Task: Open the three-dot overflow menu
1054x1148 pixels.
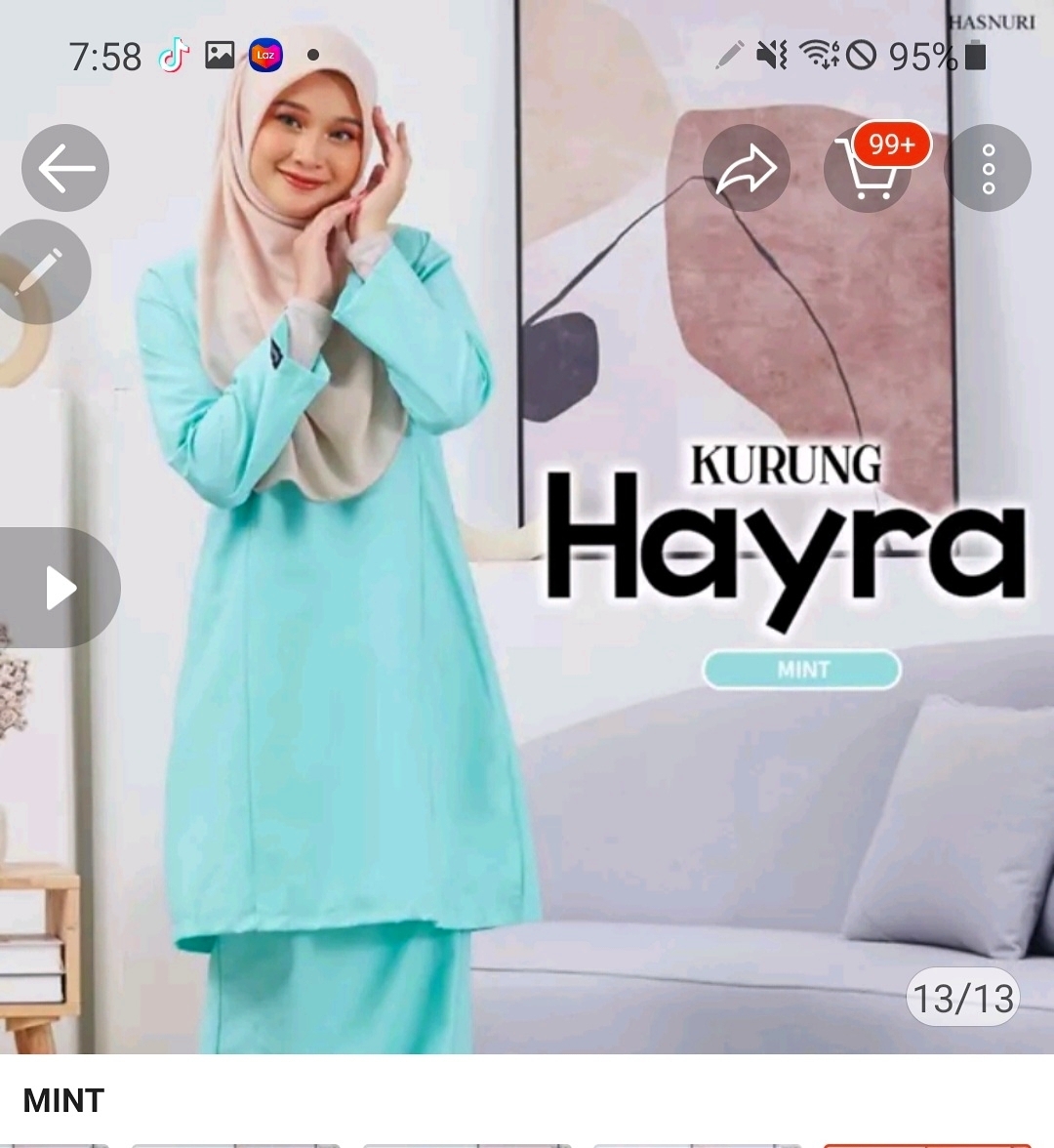Action: point(988,168)
